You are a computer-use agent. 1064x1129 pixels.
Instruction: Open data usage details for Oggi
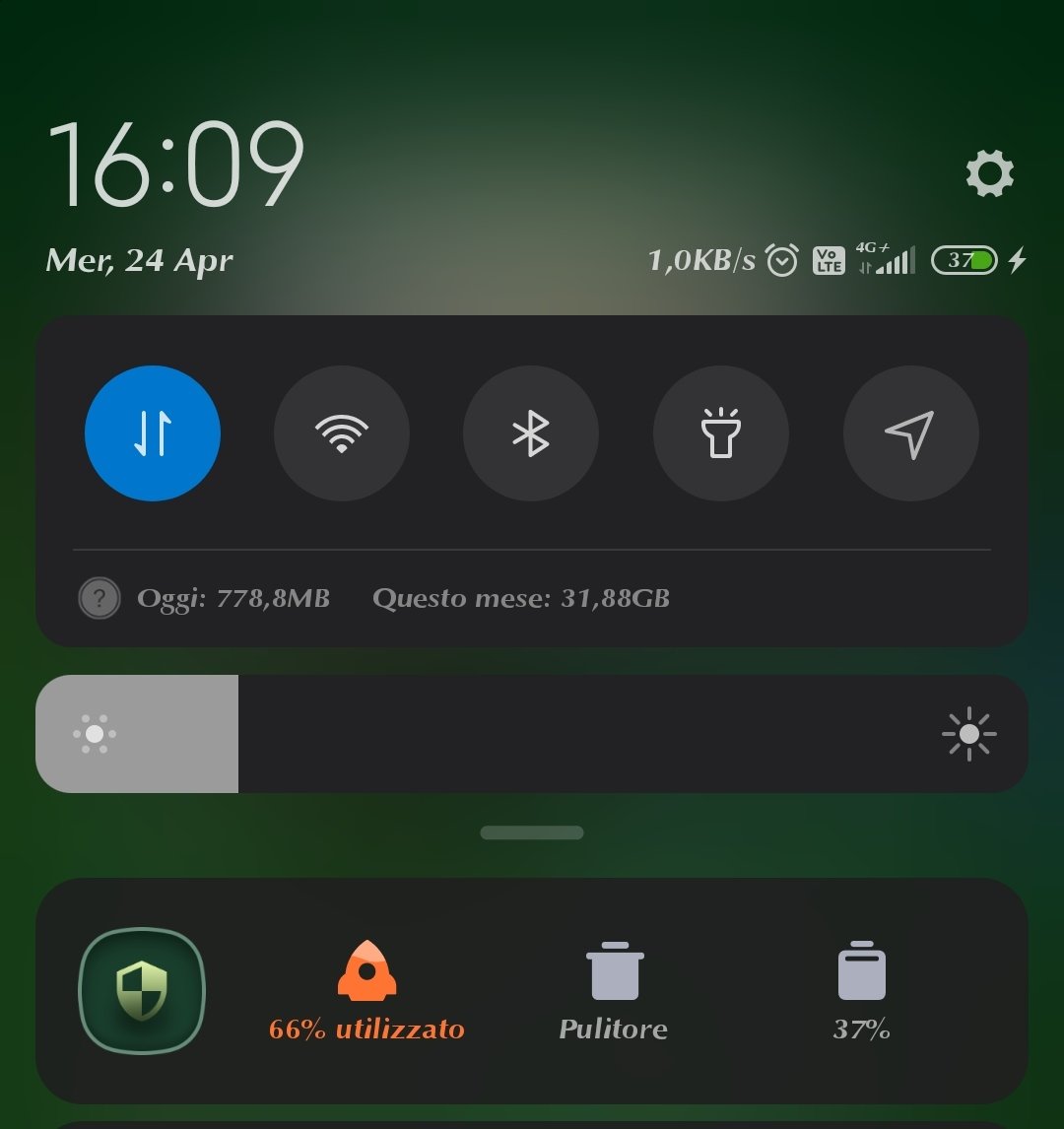click(233, 598)
